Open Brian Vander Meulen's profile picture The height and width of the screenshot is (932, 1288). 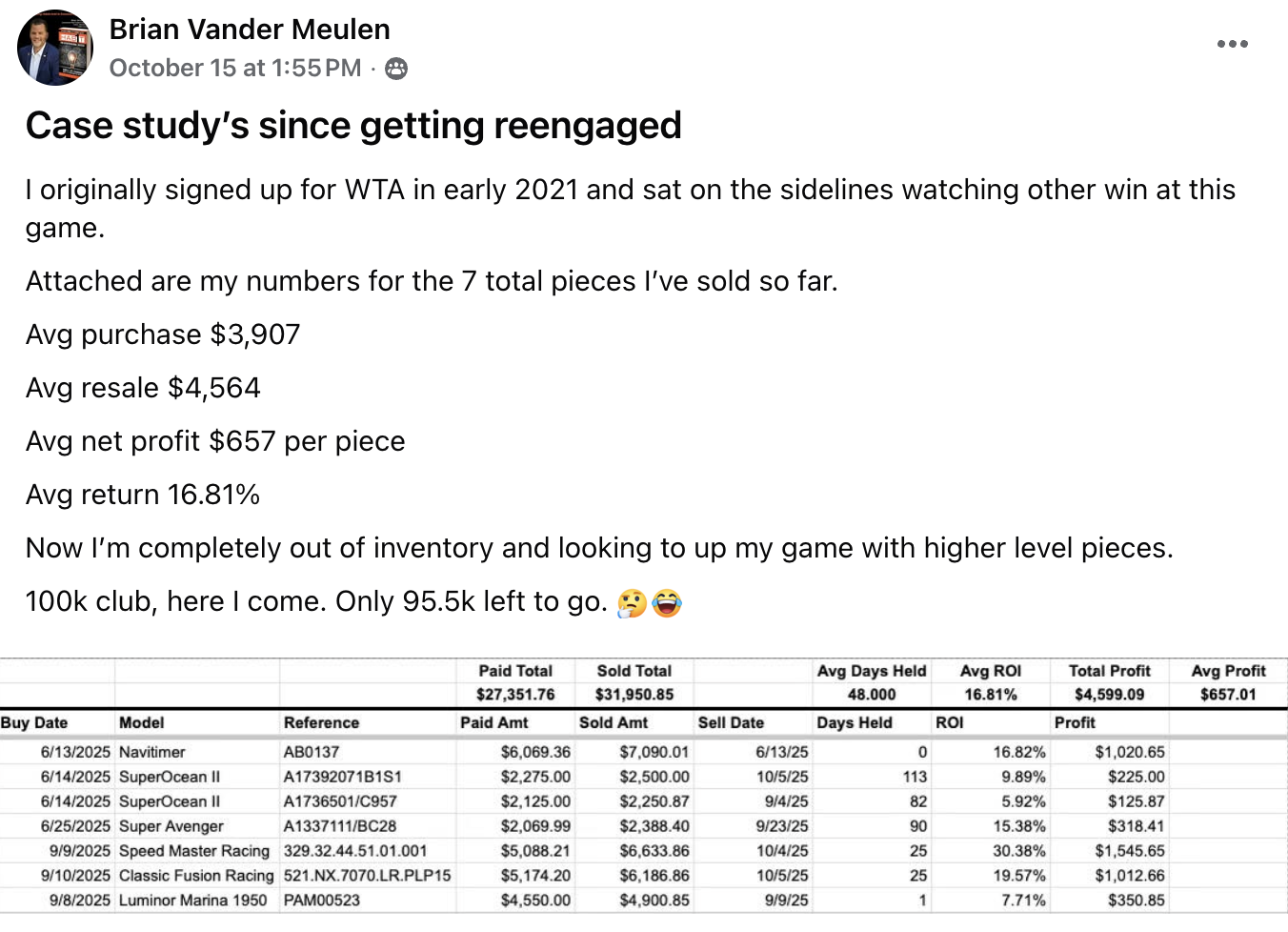click(x=55, y=48)
